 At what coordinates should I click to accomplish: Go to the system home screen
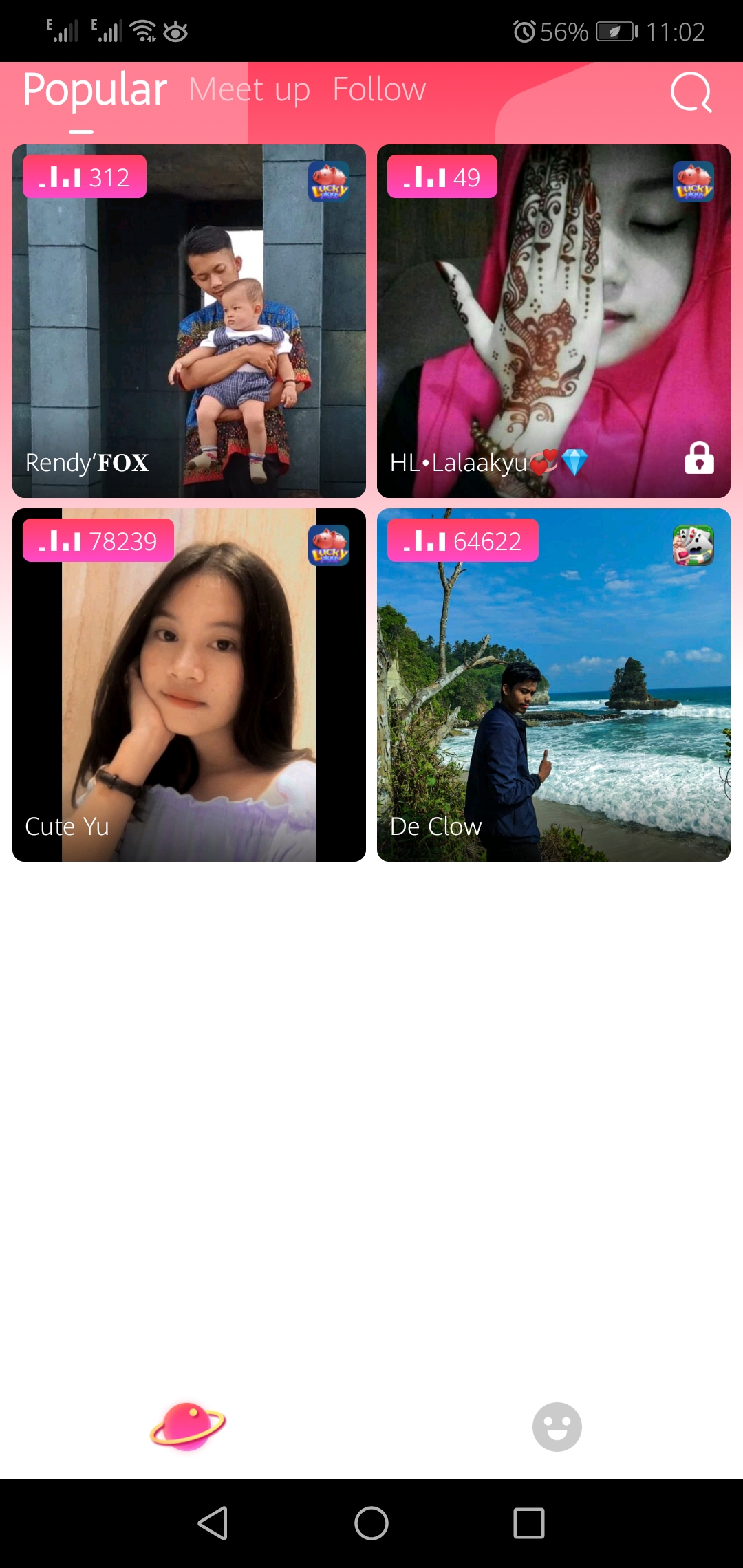tap(371, 1523)
